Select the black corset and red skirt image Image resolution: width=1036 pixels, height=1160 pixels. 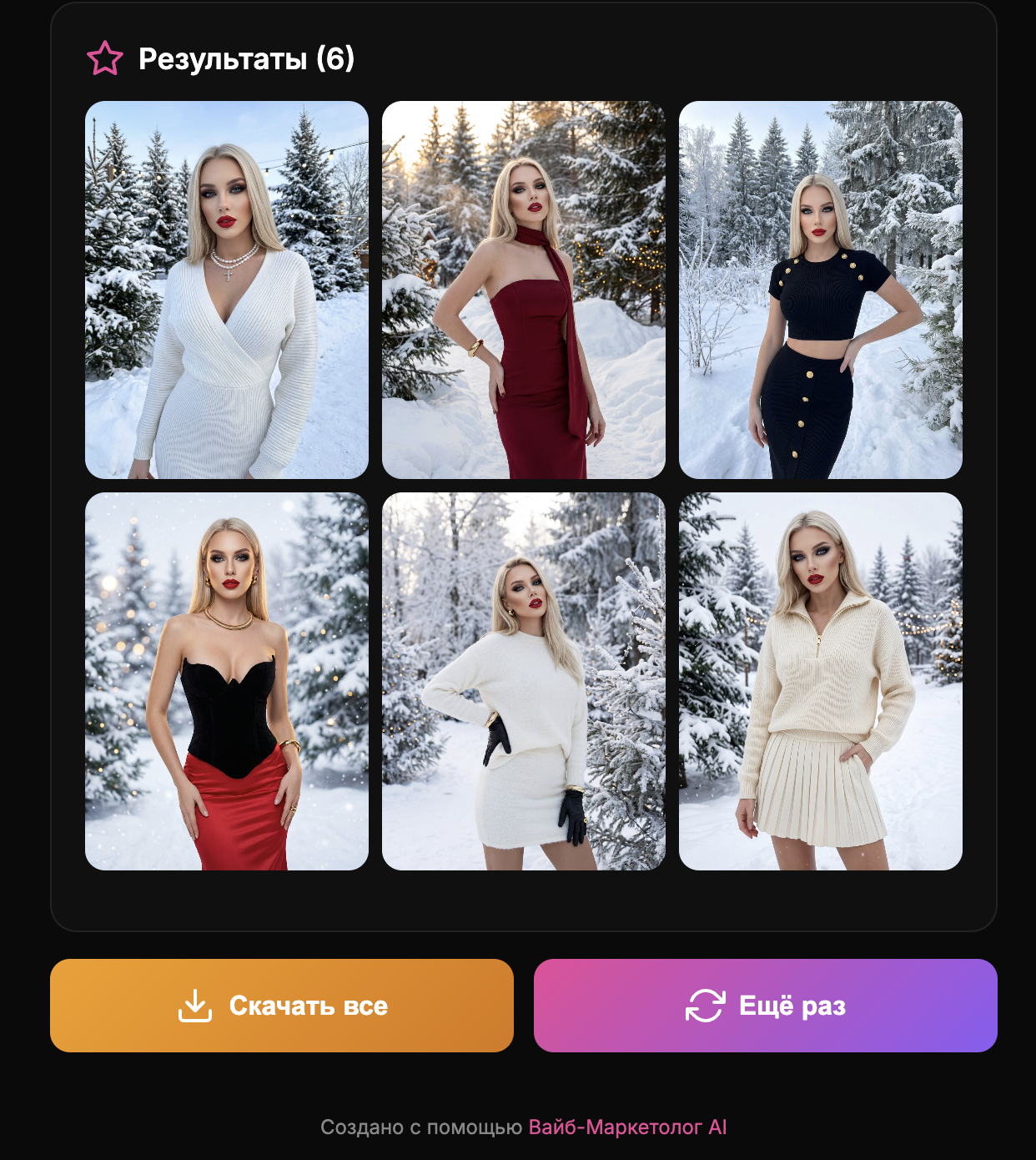(227, 681)
